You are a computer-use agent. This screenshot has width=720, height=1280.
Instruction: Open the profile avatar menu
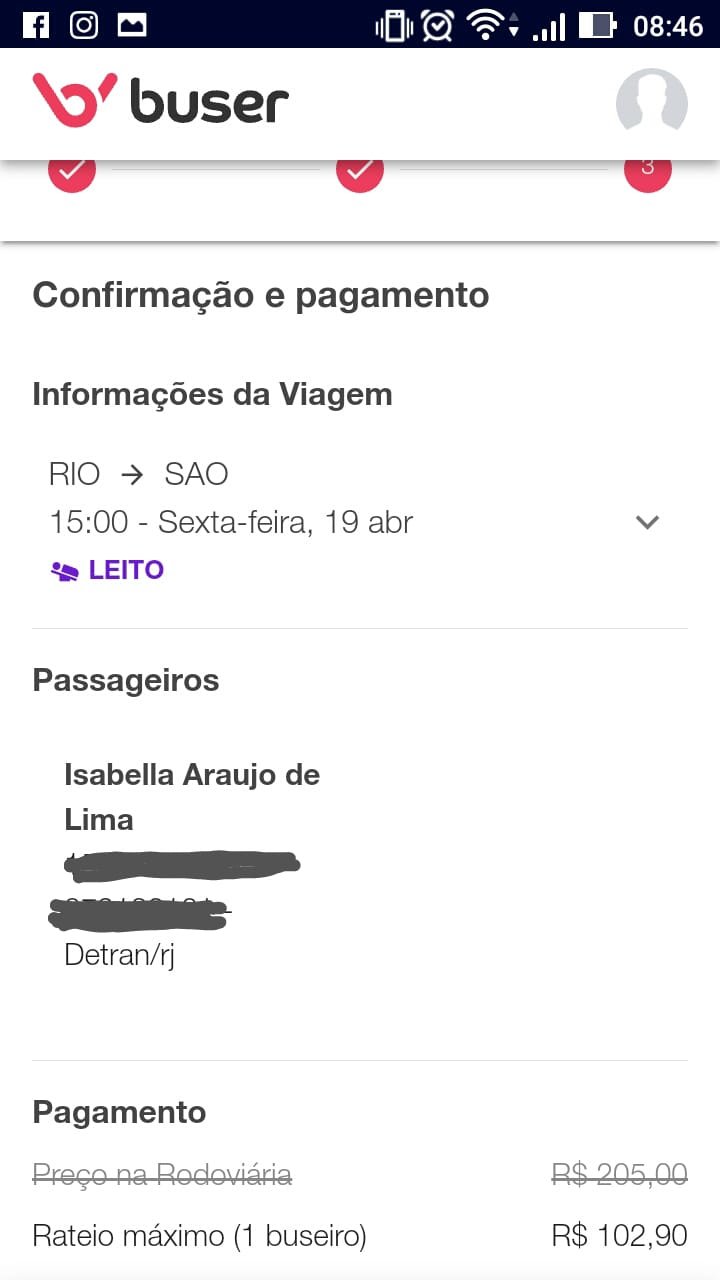(x=651, y=103)
